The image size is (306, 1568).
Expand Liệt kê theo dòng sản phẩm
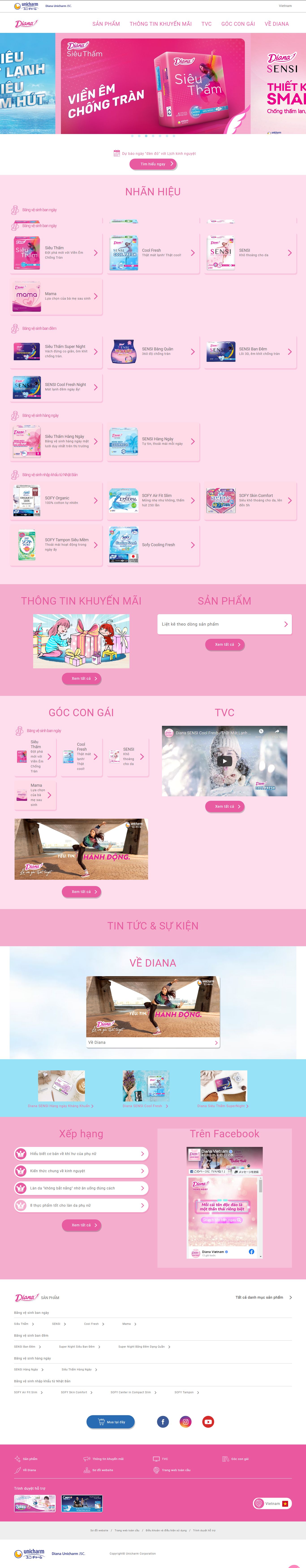pyautogui.click(x=224, y=624)
